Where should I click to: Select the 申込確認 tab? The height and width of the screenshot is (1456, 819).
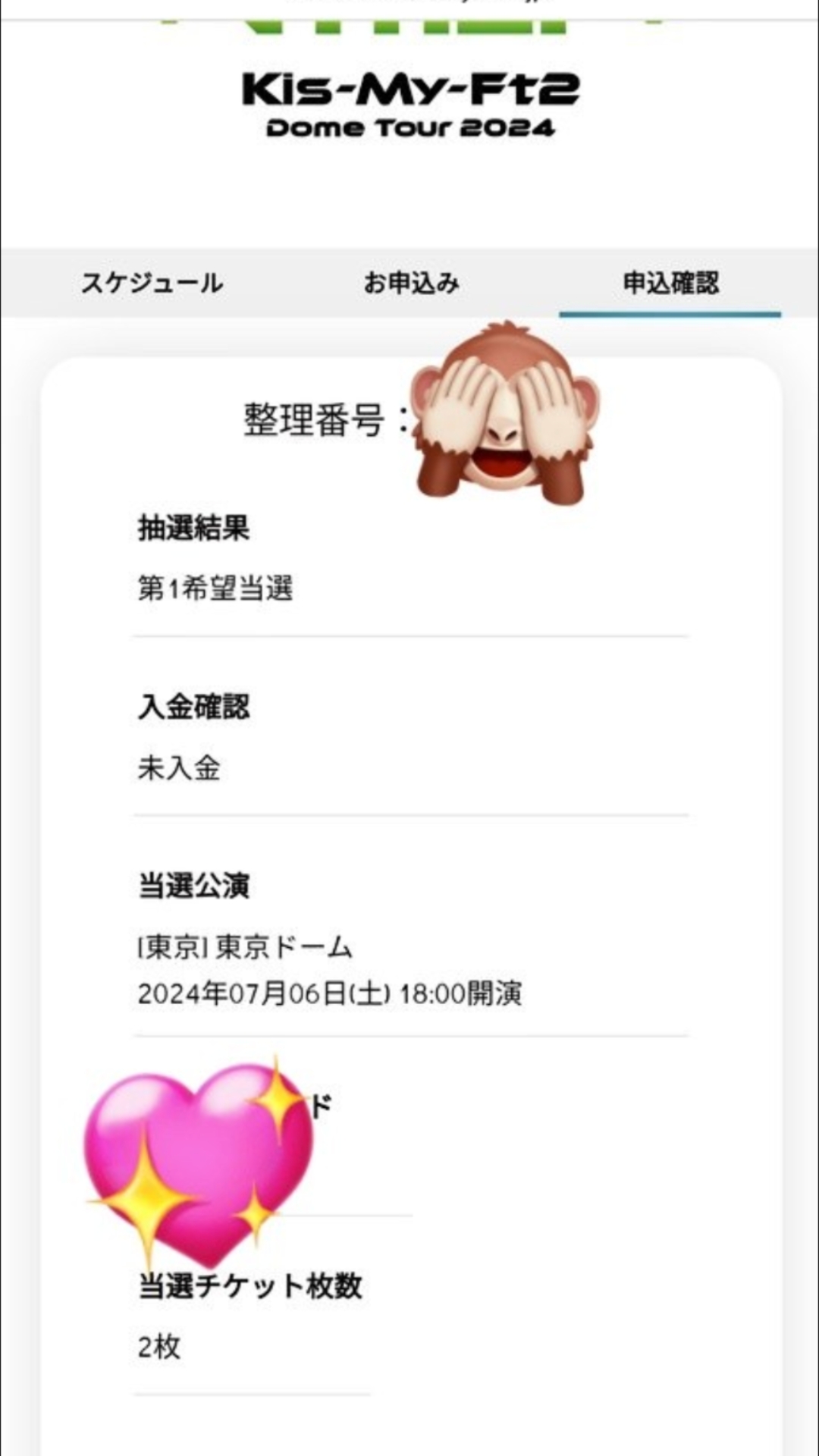click(x=670, y=284)
